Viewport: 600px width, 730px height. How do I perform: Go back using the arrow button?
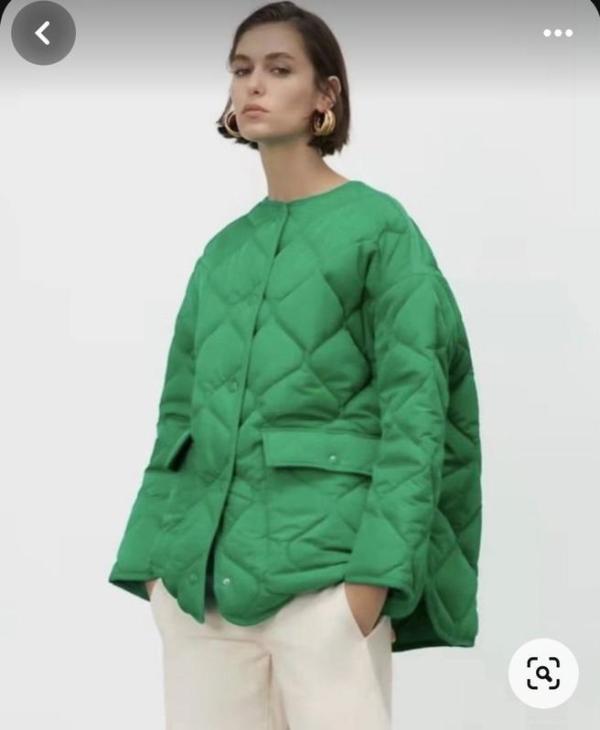[x=43, y=33]
